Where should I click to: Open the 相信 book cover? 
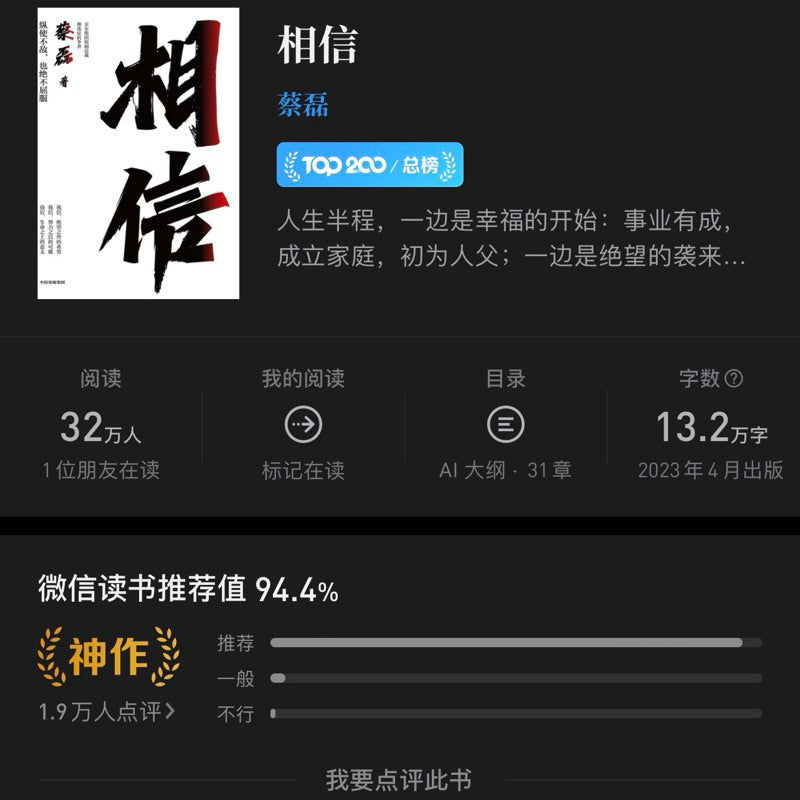point(138,153)
